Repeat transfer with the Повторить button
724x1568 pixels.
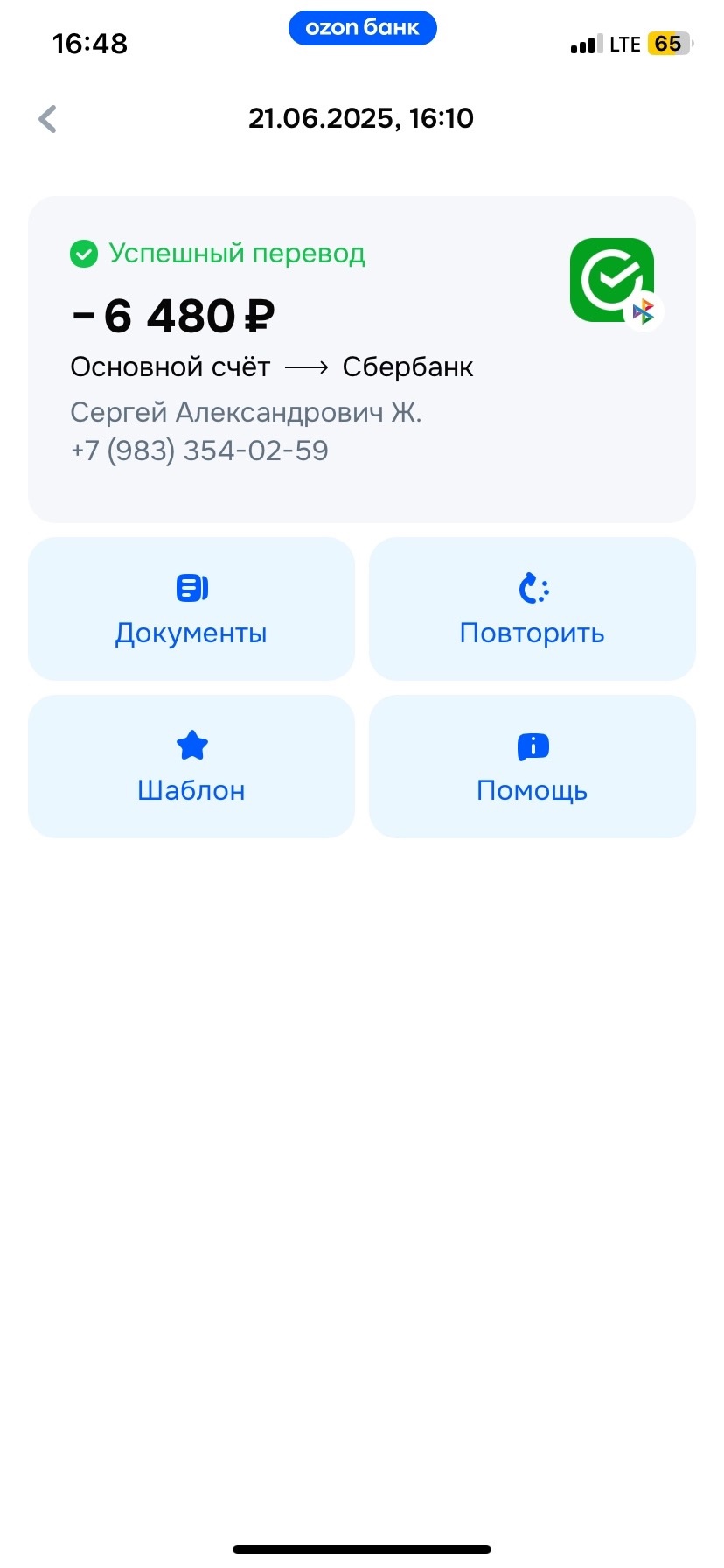click(533, 609)
